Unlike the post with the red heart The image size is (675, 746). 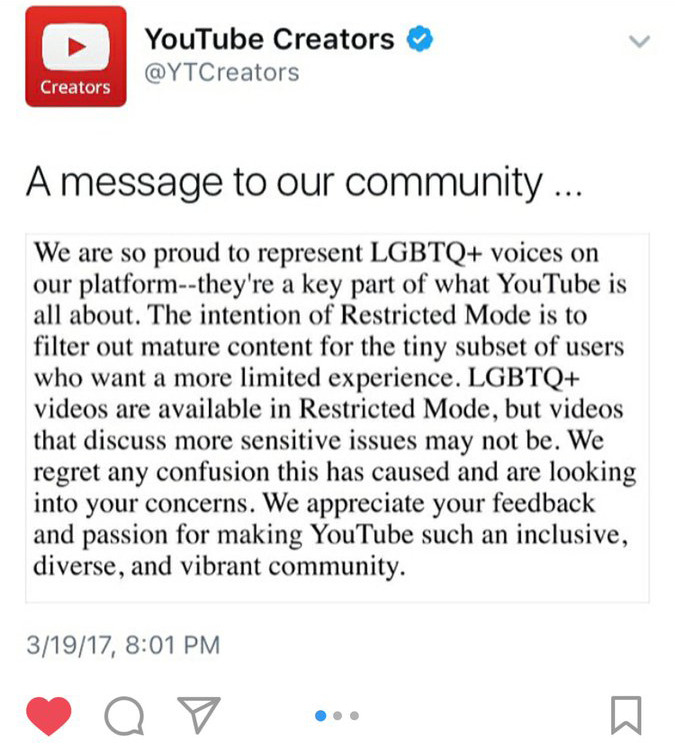48,715
